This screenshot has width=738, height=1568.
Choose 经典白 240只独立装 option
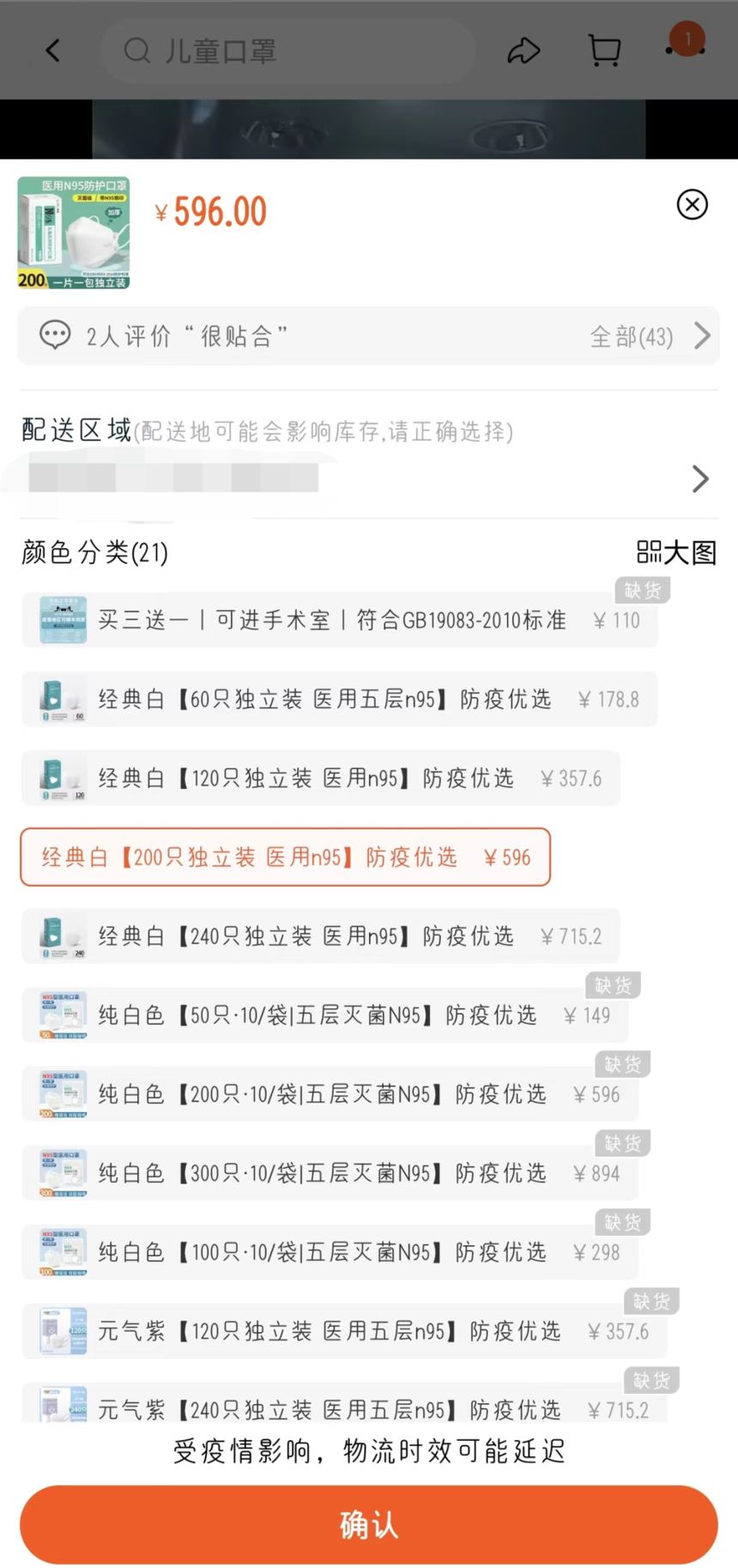[320, 936]
